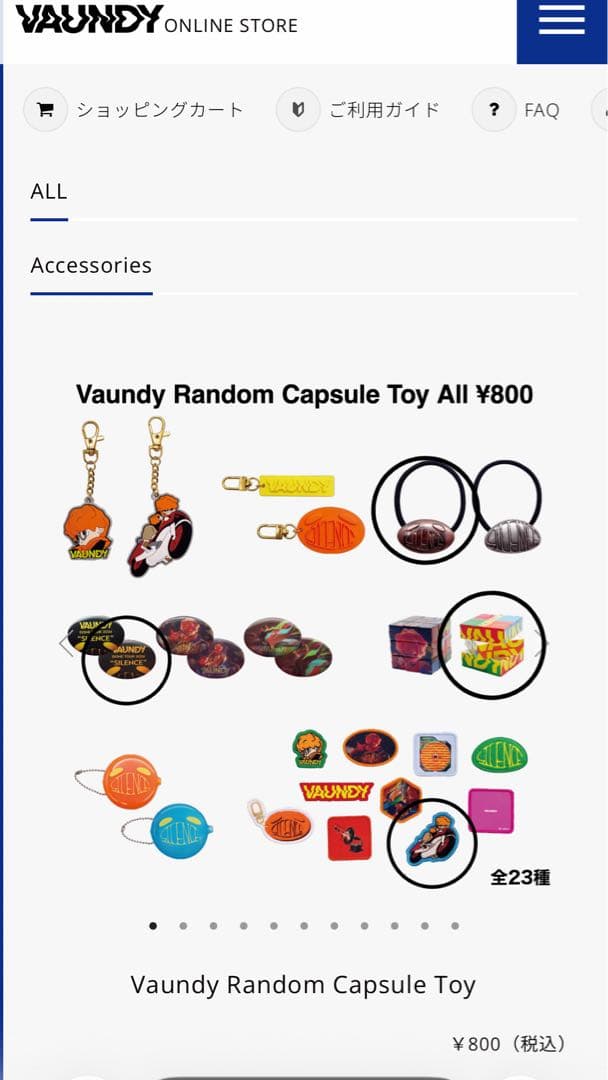The image size is (608, 1080).
Task: Jump to the second carousel dot
Action: click(x=183, y=926)
